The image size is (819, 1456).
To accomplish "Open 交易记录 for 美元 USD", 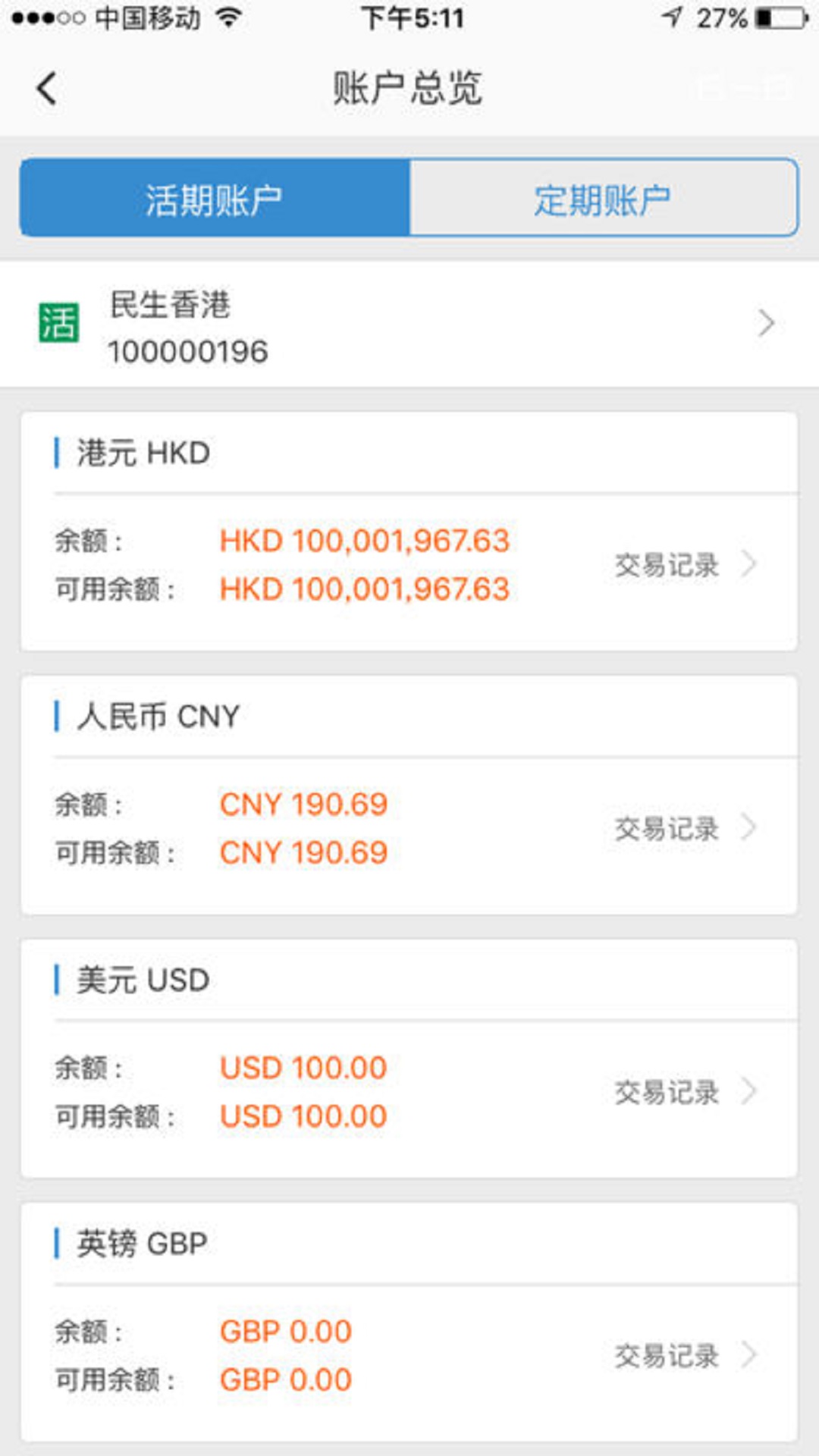I will [684, 1092].
